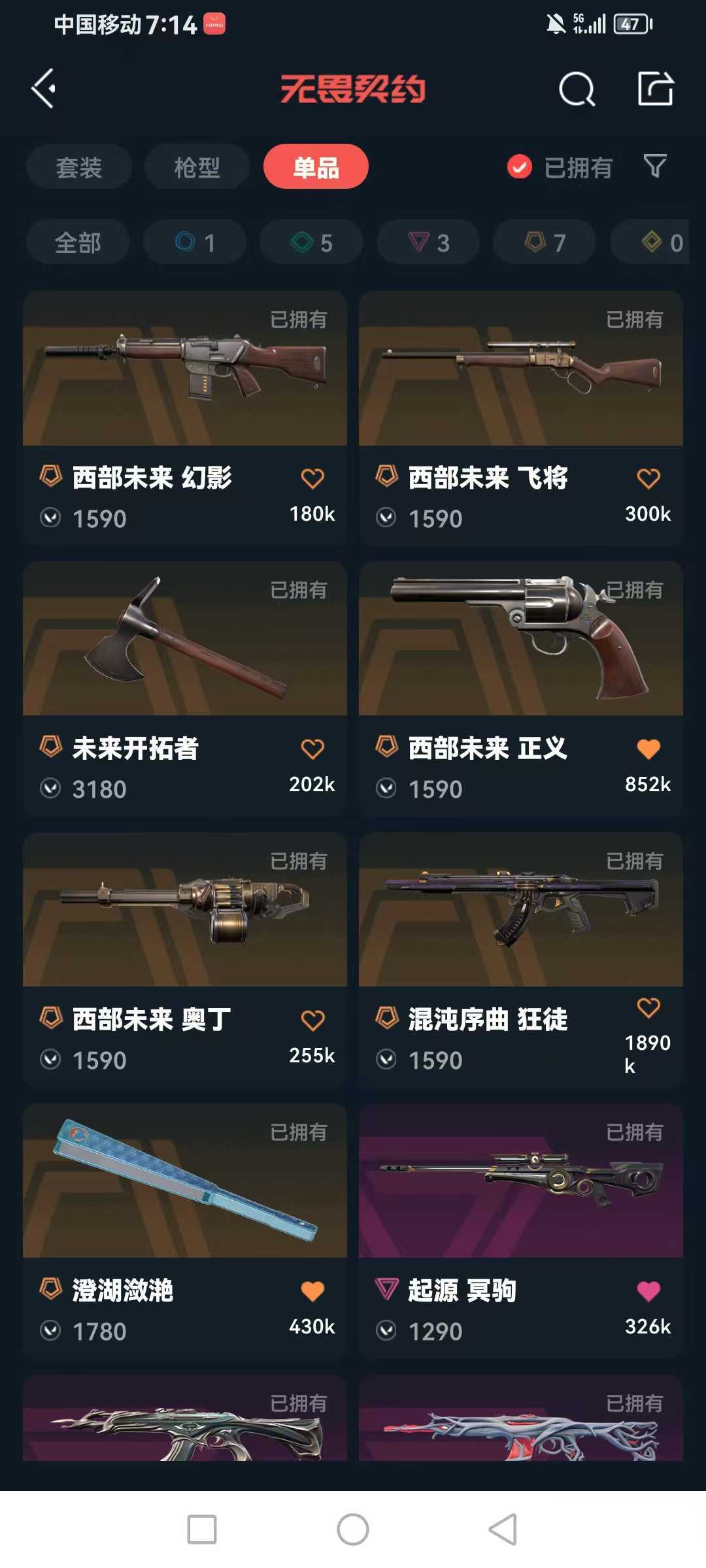Filter by the pink rarity chip showing 3
Screen dimensions: 706x1568
click(428, 242)
